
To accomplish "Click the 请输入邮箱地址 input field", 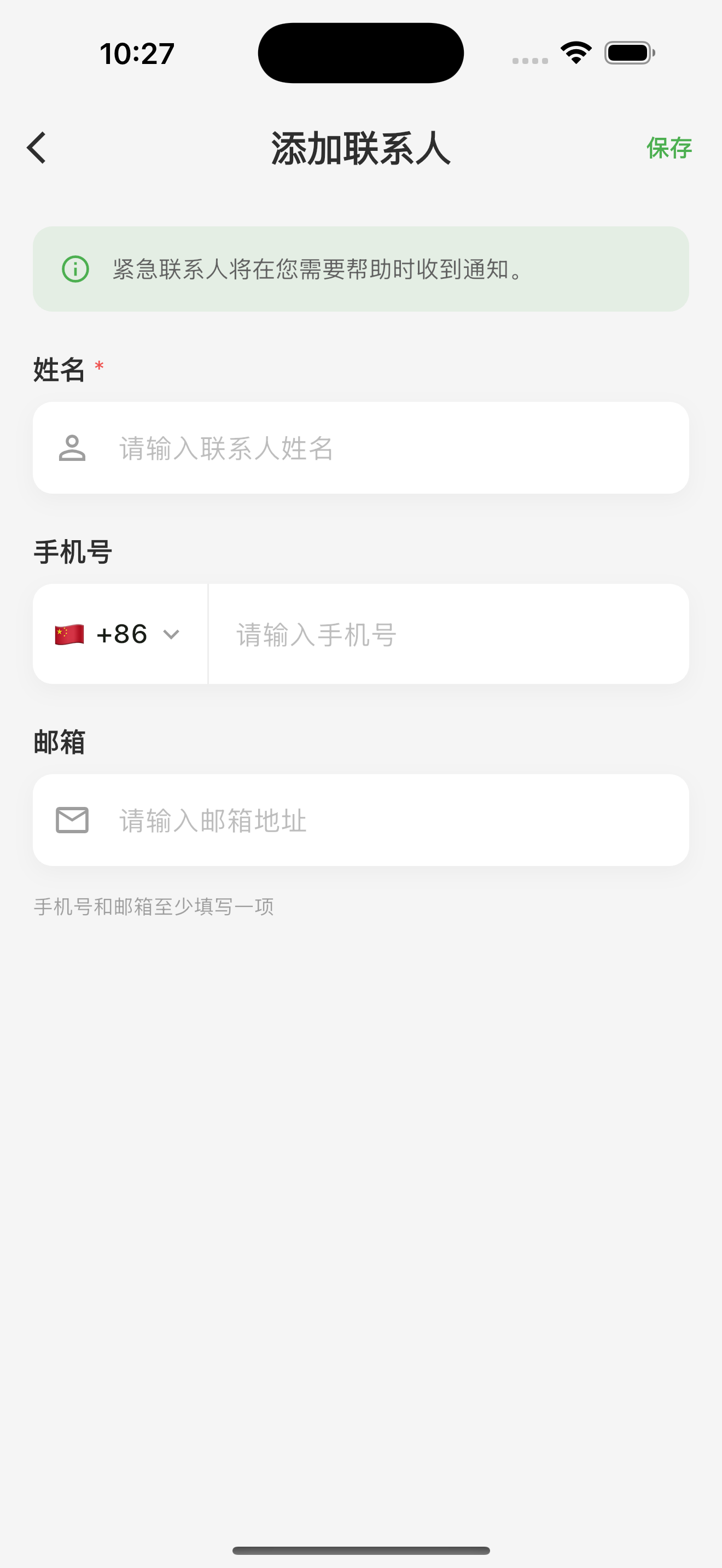I will point(360,820).
